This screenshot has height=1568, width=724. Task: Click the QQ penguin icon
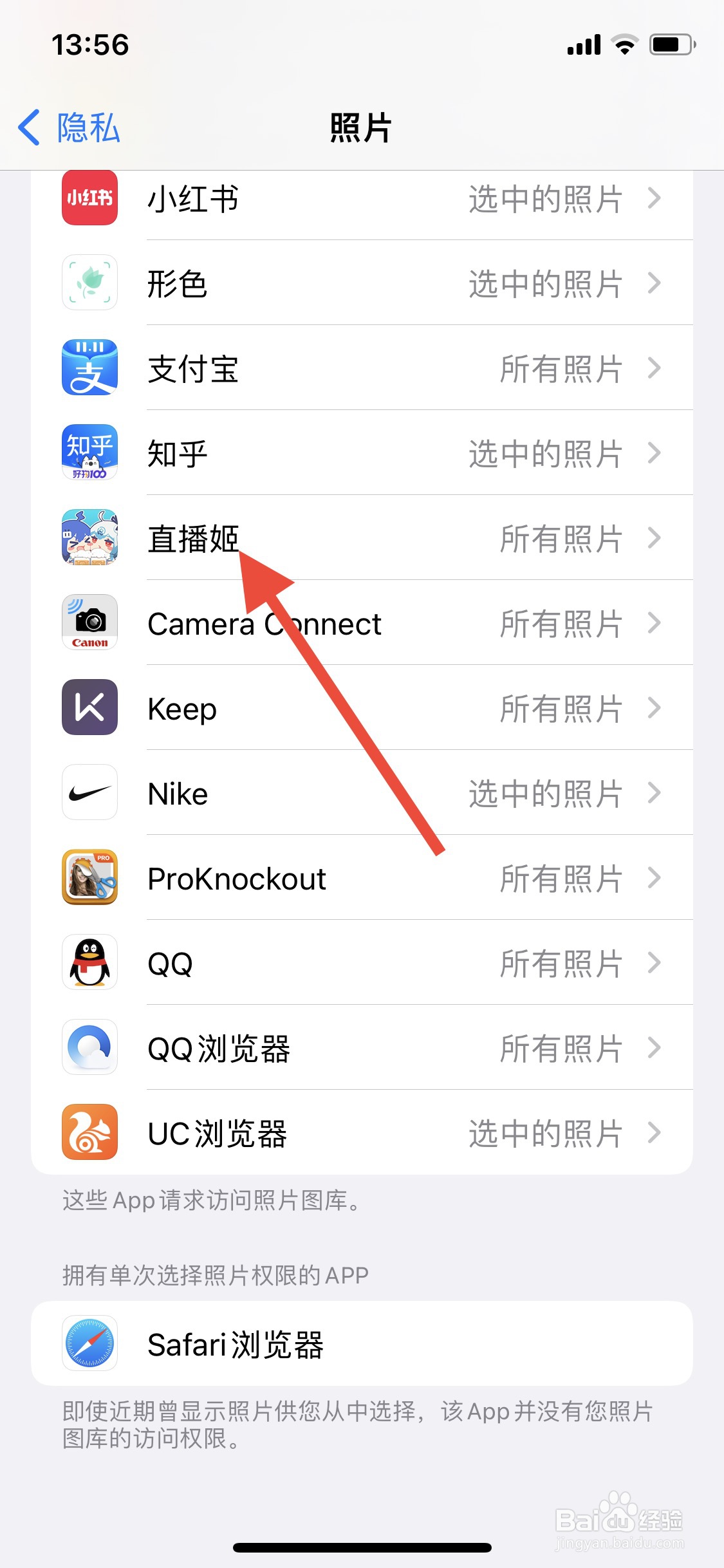tap(89, 963)
